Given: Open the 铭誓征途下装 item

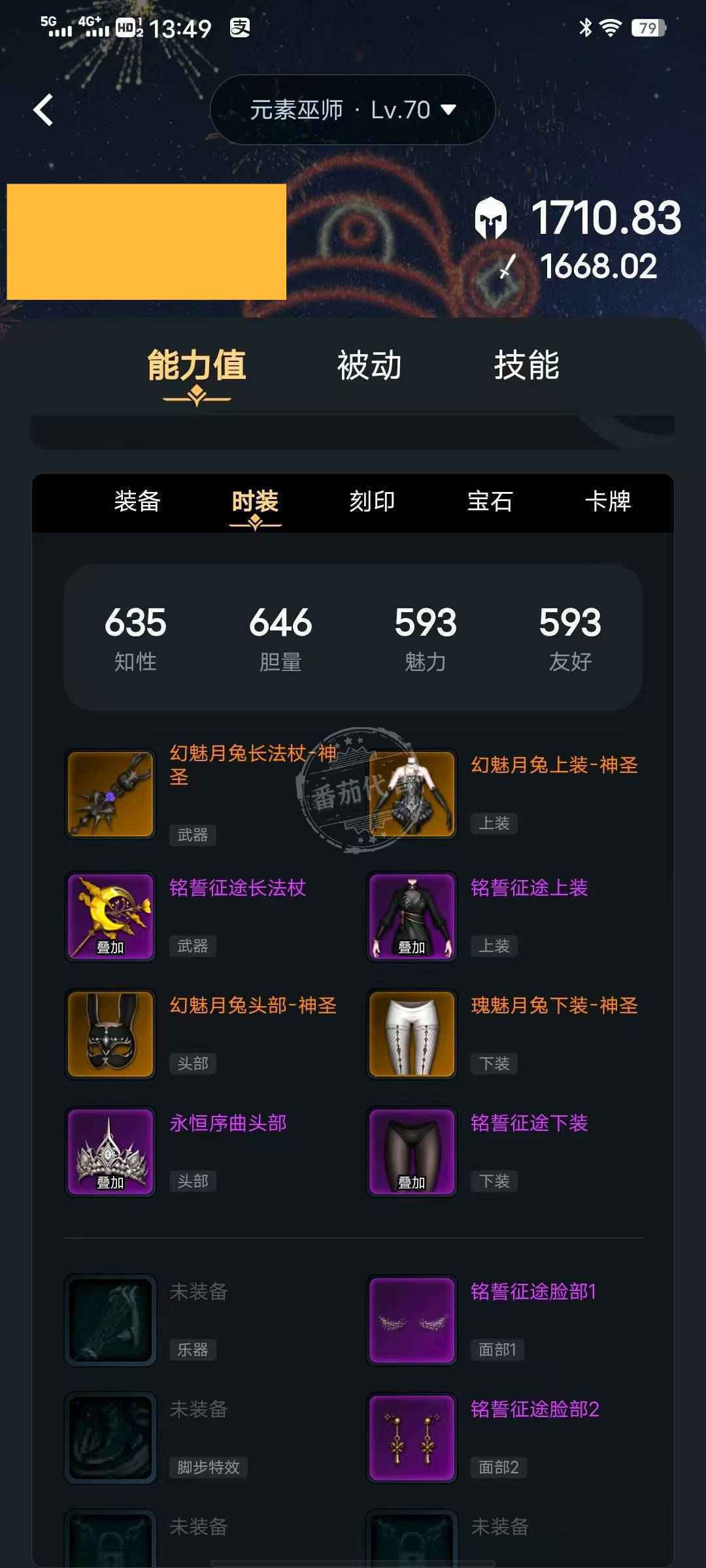Looking at the screenshot, I should [412, 1151].
